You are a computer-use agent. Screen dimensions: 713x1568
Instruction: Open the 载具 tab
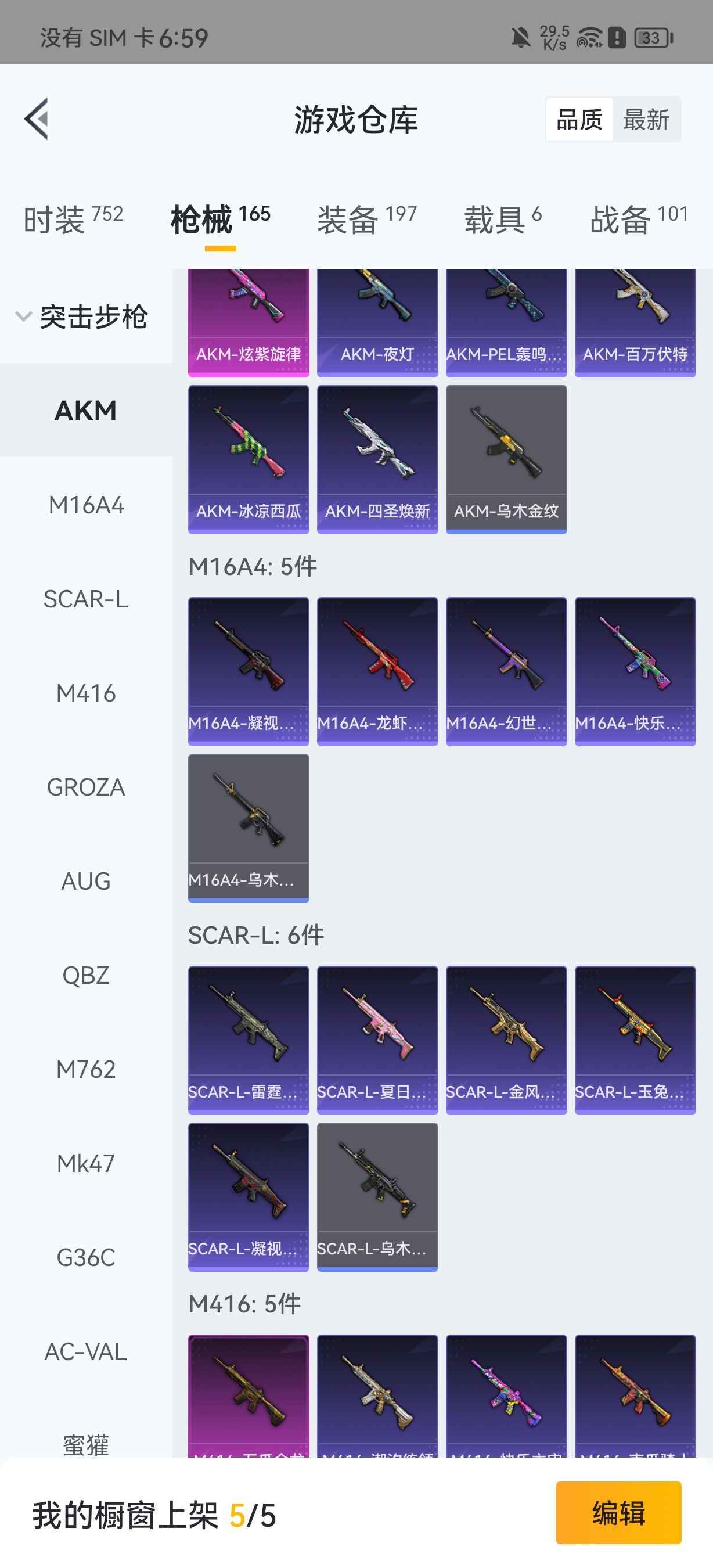[502, 219]
